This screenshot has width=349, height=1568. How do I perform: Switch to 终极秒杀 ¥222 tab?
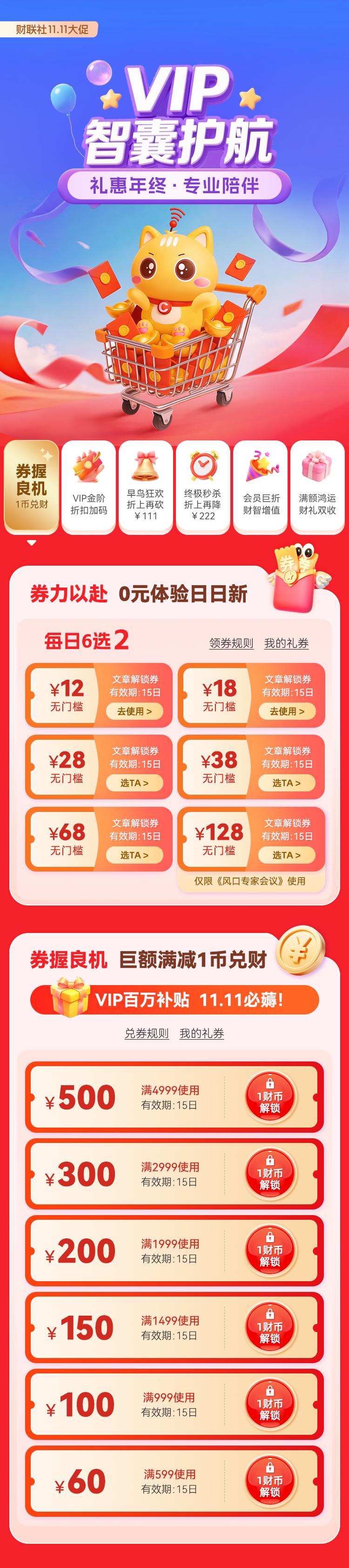[202, 487]
